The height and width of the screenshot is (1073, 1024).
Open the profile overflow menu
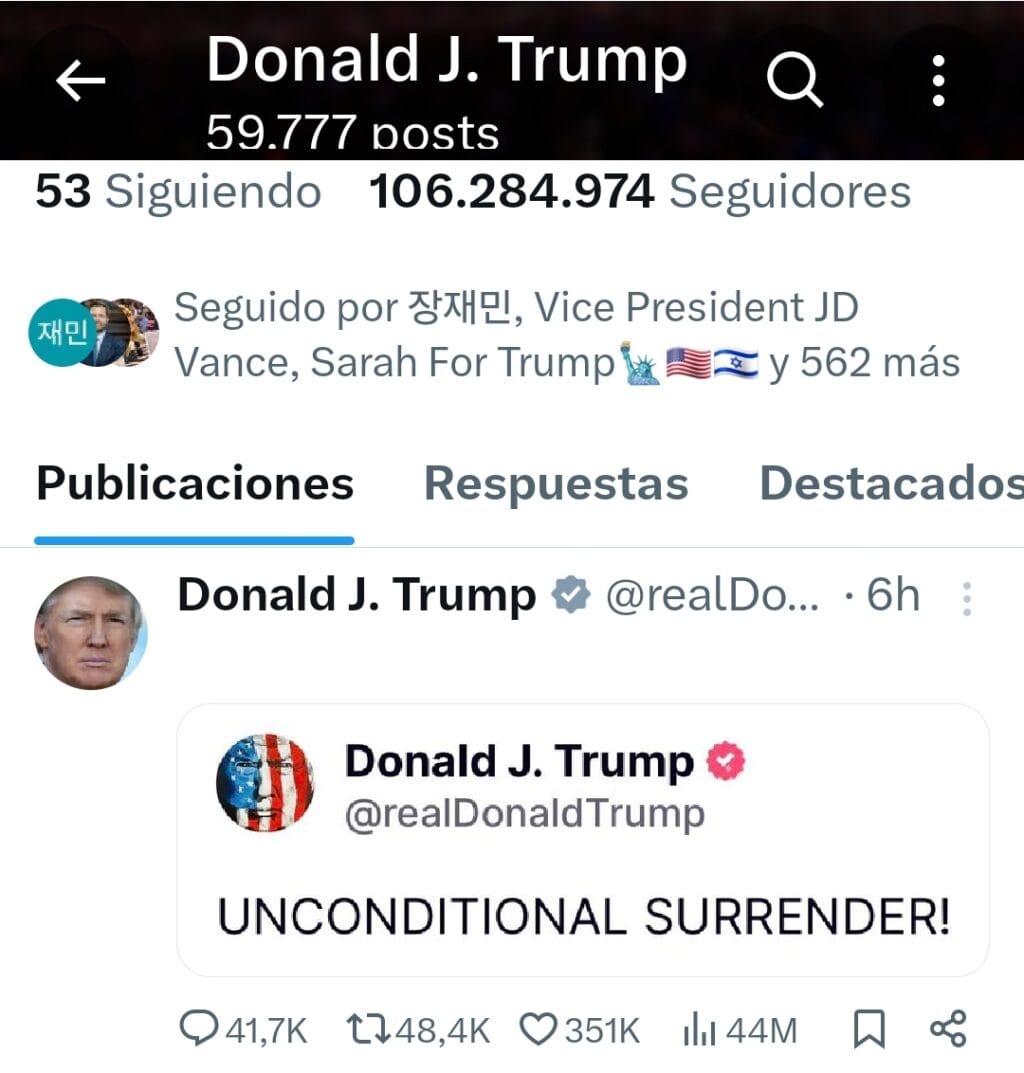[937, 81]
